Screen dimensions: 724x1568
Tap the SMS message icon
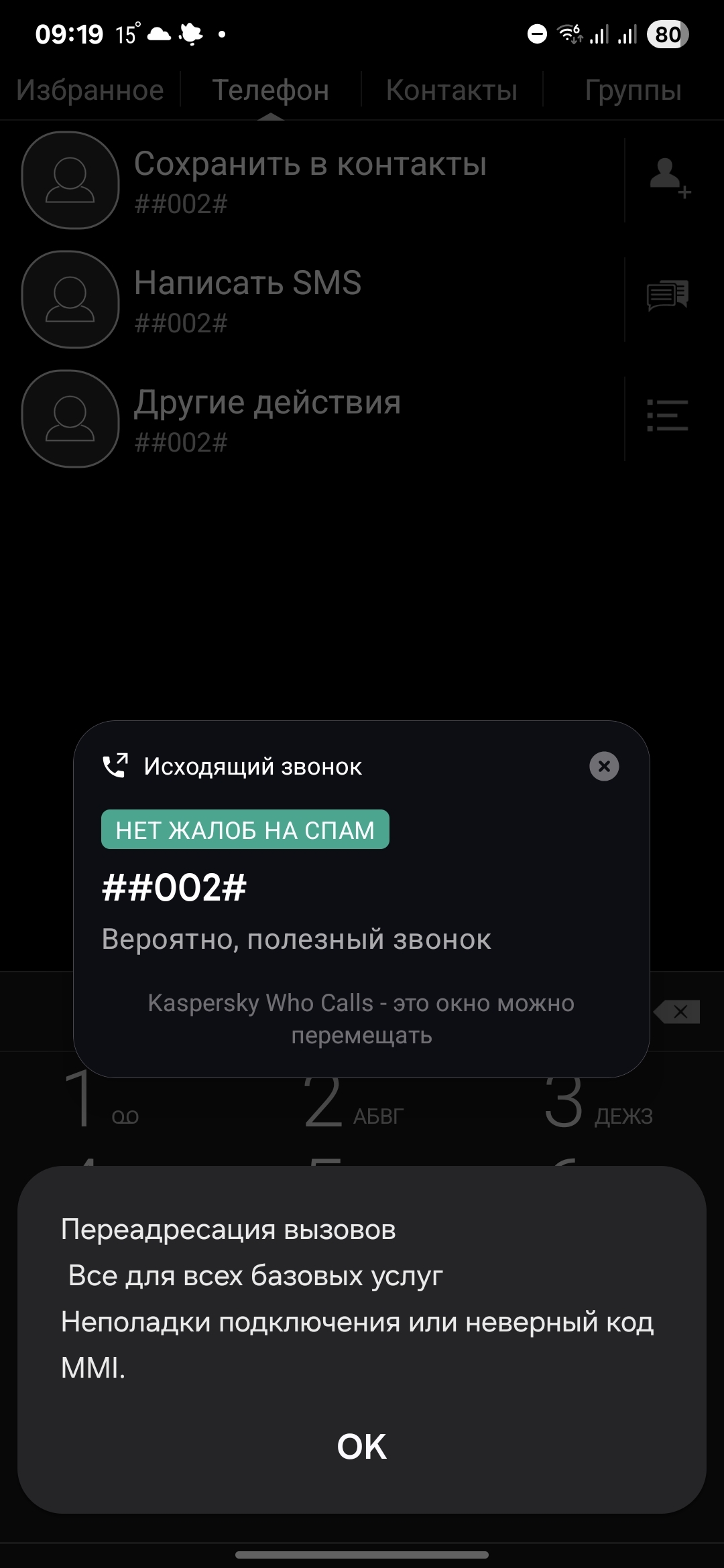point(668,296)
